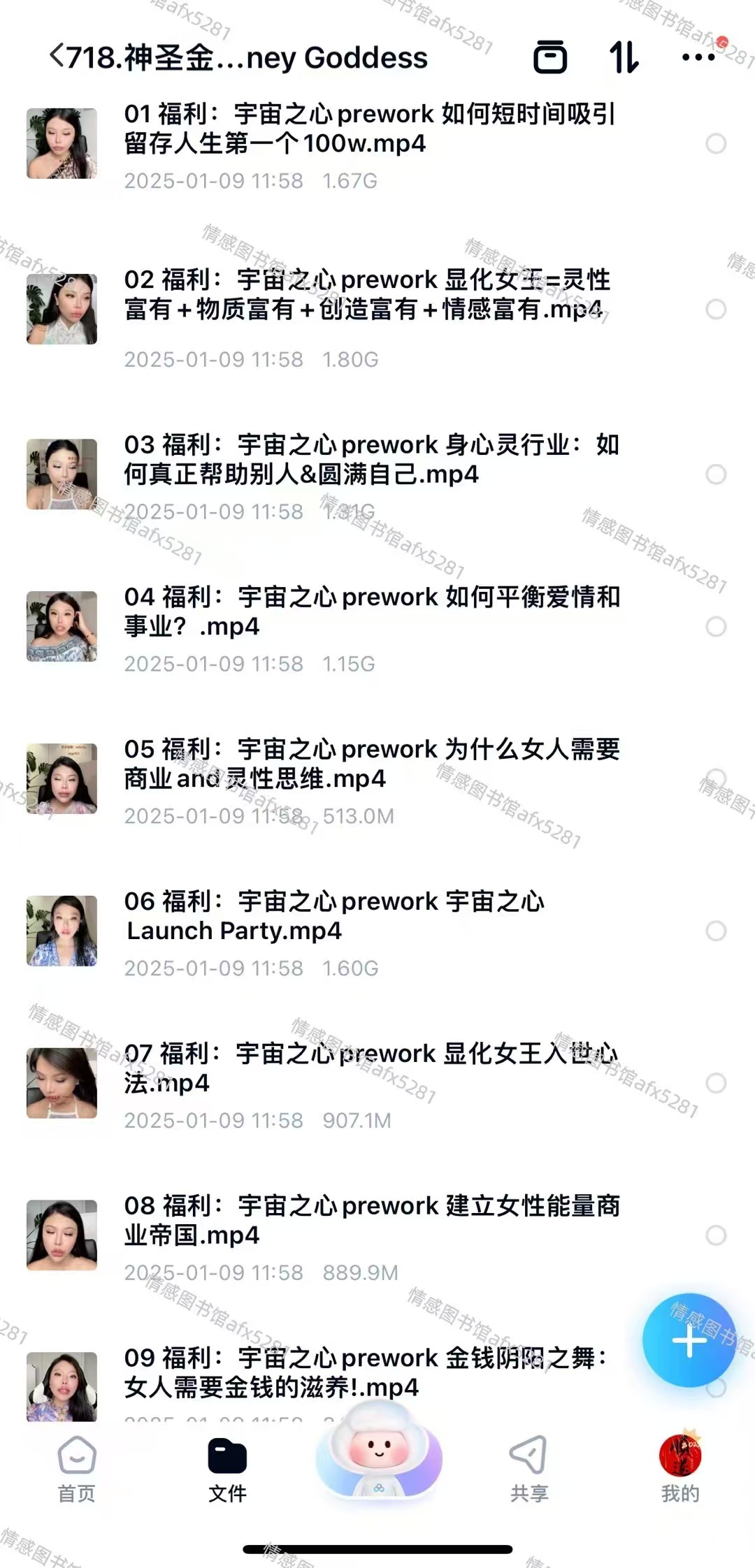Open the sort order options

click(624, 57)
